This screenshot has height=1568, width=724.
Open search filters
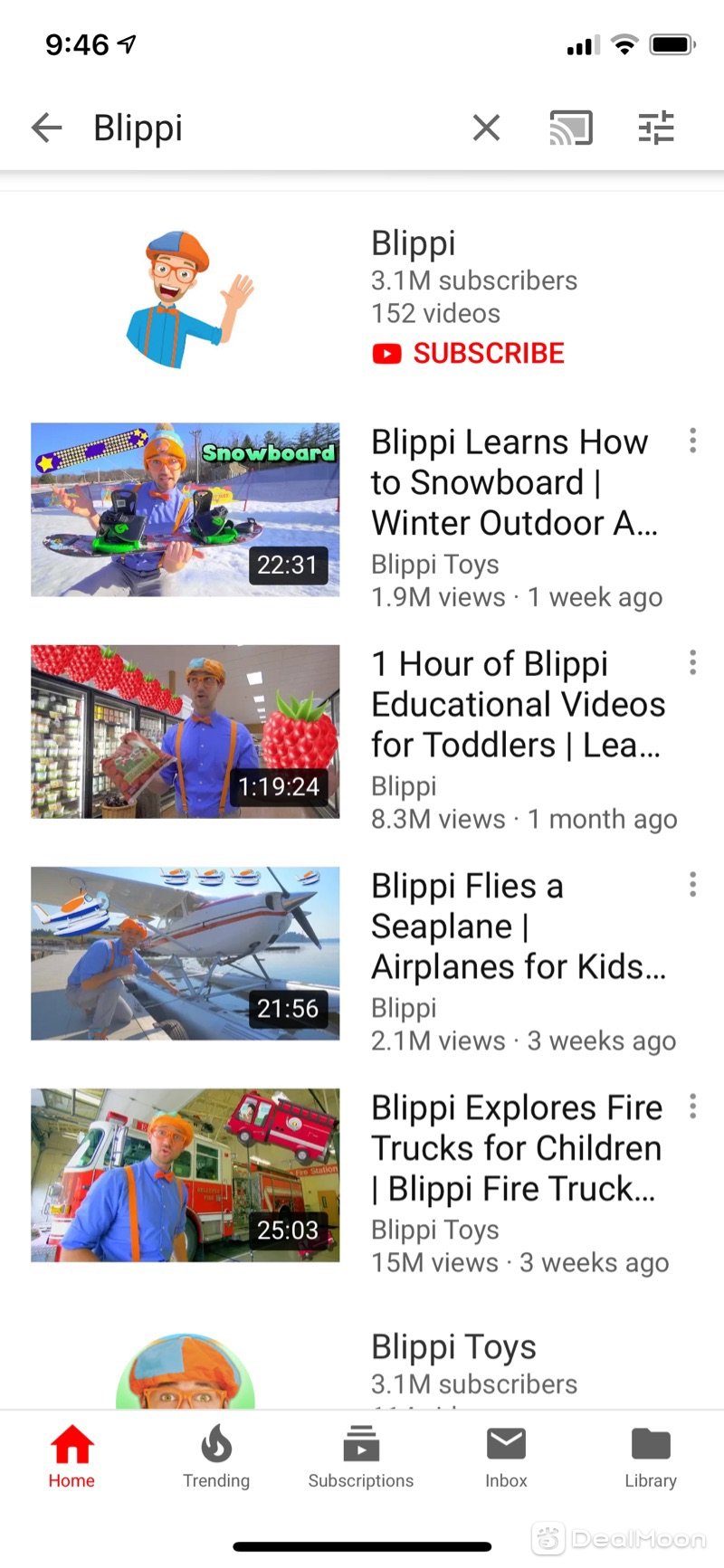[656, 128]
